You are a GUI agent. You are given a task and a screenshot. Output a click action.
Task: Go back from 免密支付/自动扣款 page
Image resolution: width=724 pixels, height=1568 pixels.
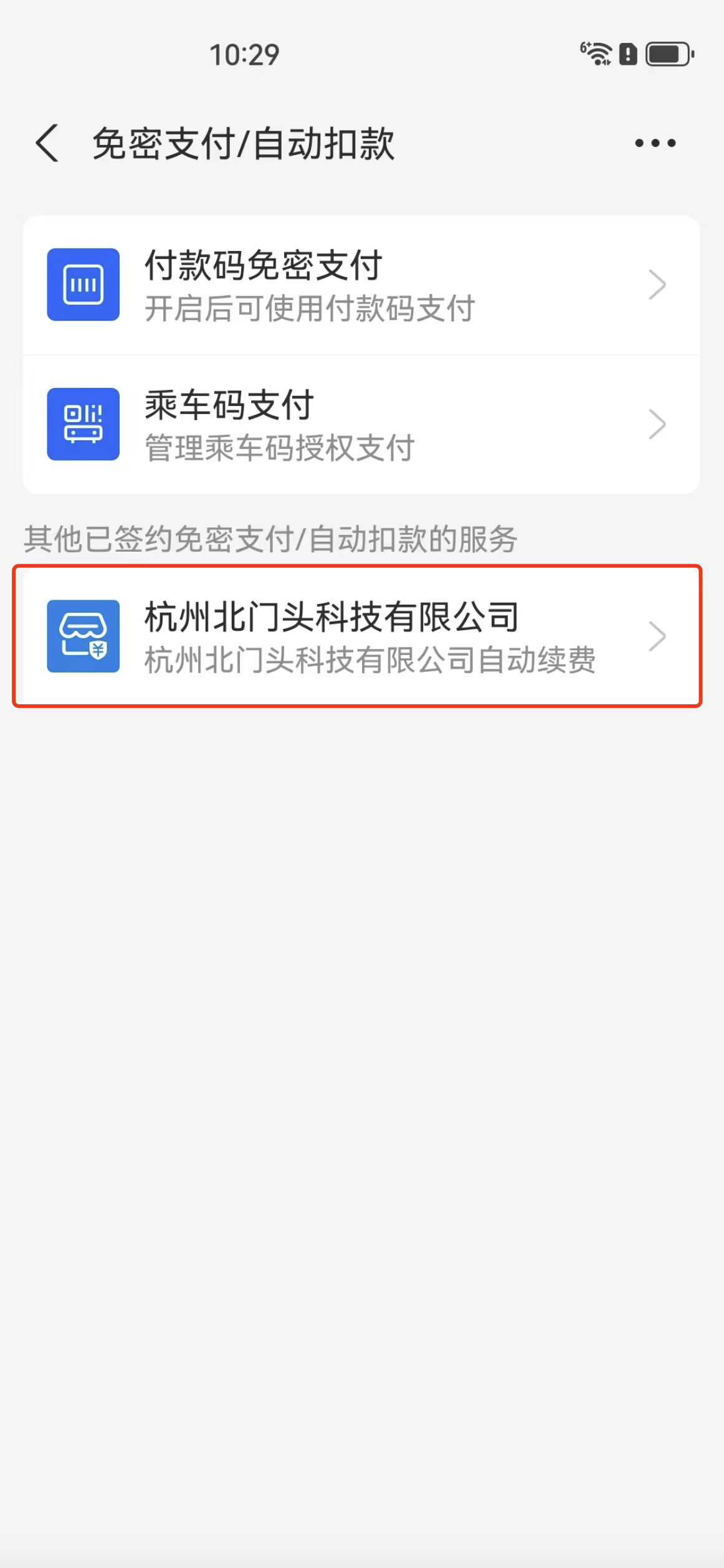point(47,144)
